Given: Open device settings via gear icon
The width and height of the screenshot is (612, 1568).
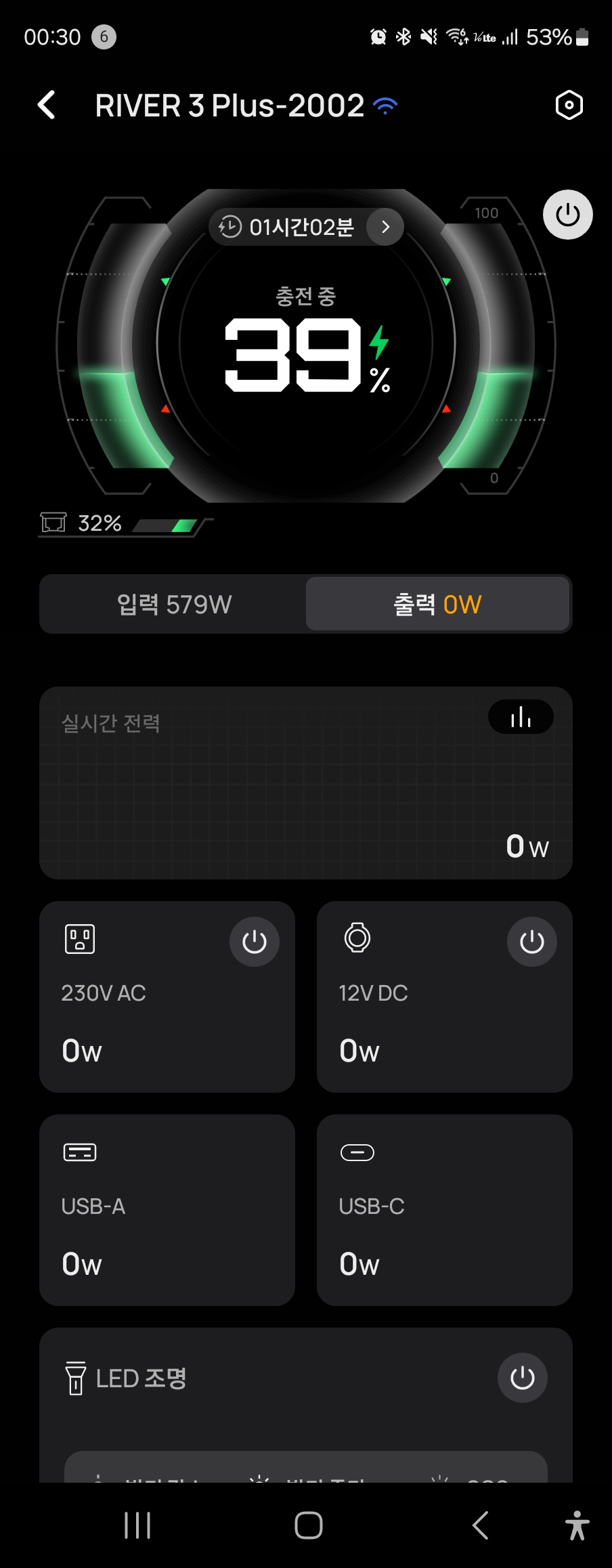Looking at the screenshot, I should pyautogui.click(x=568, y=106).
